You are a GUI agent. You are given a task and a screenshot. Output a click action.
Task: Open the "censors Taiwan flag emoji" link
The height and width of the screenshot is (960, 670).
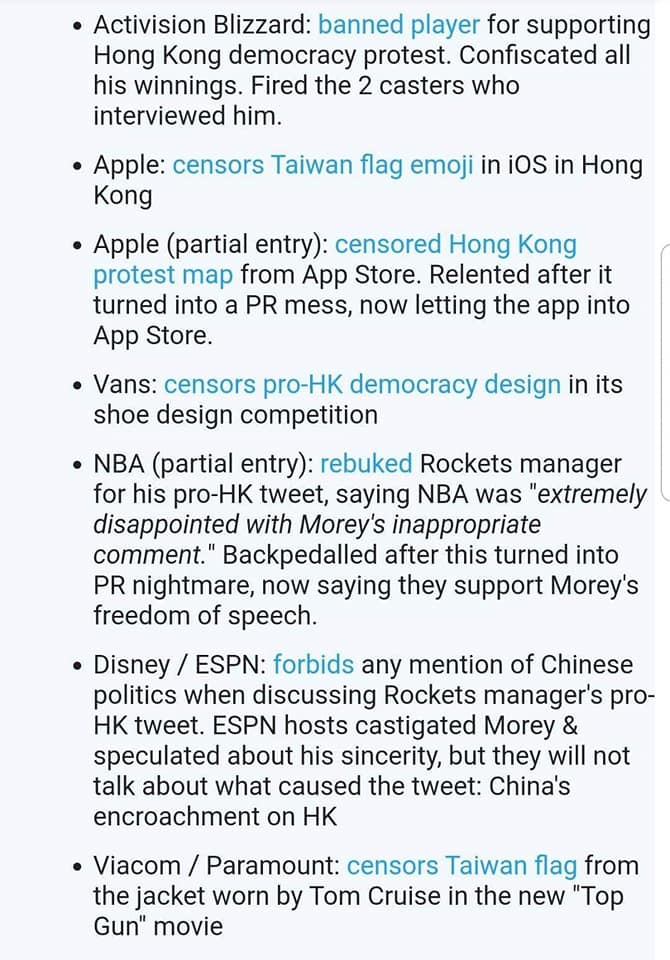[x=323, y=165]
